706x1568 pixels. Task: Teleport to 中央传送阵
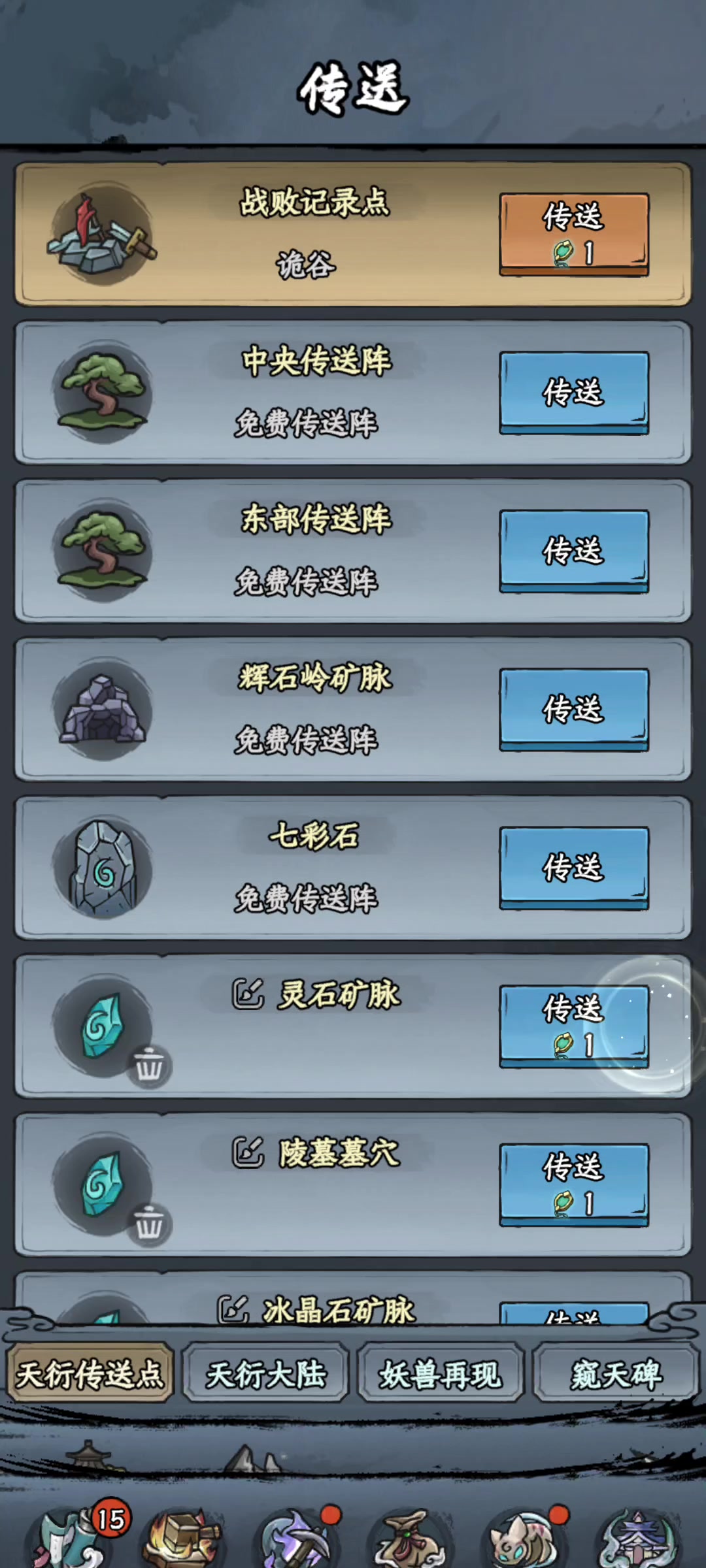[574, 393]
